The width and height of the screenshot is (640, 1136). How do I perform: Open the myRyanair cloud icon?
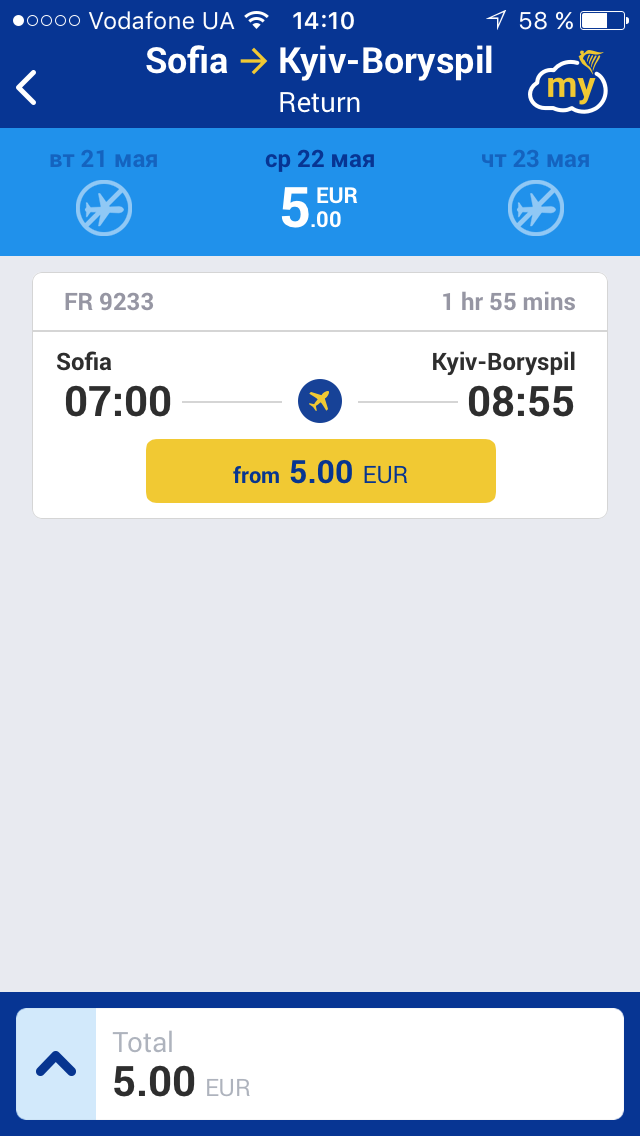coord(567,82)
